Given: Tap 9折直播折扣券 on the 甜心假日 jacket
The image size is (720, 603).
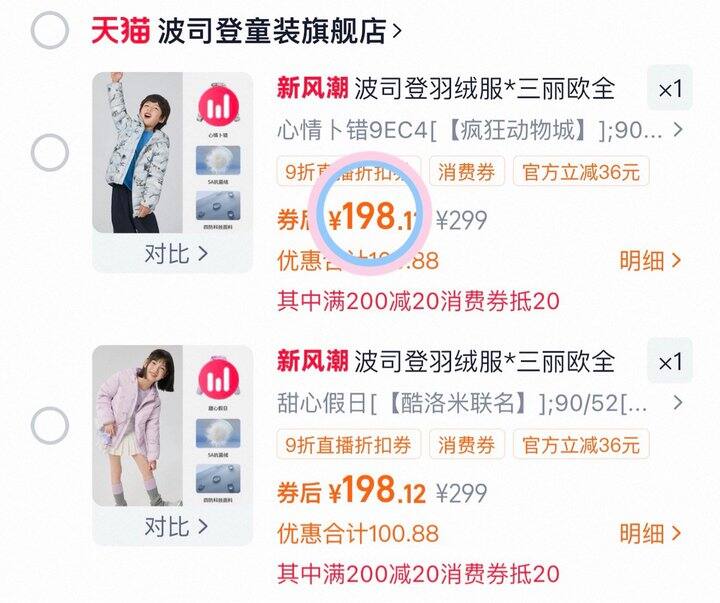Looking at the screenshot, I should tap(349, 445).
